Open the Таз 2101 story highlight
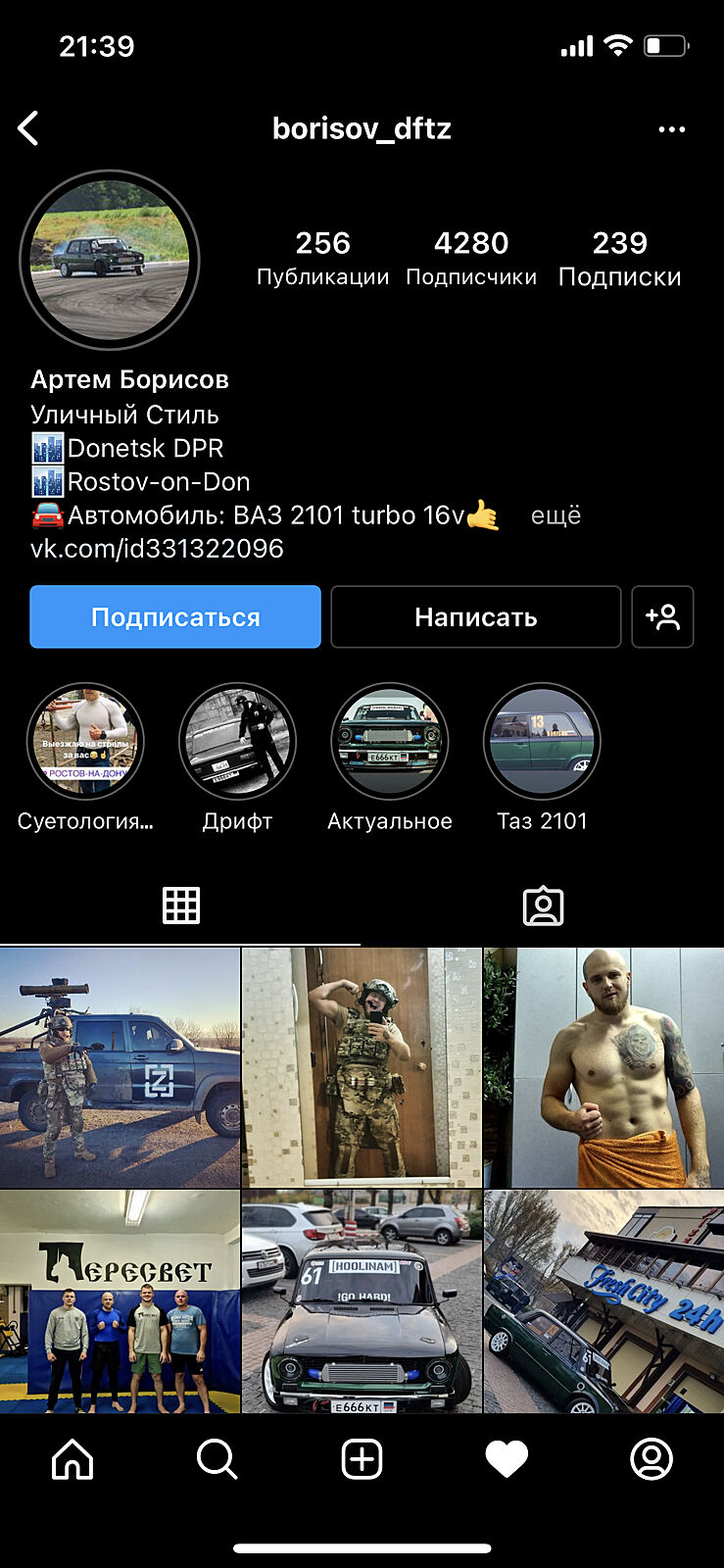Image resolution: width=724 pixels, height=1568 pixels. pos(542,741)
